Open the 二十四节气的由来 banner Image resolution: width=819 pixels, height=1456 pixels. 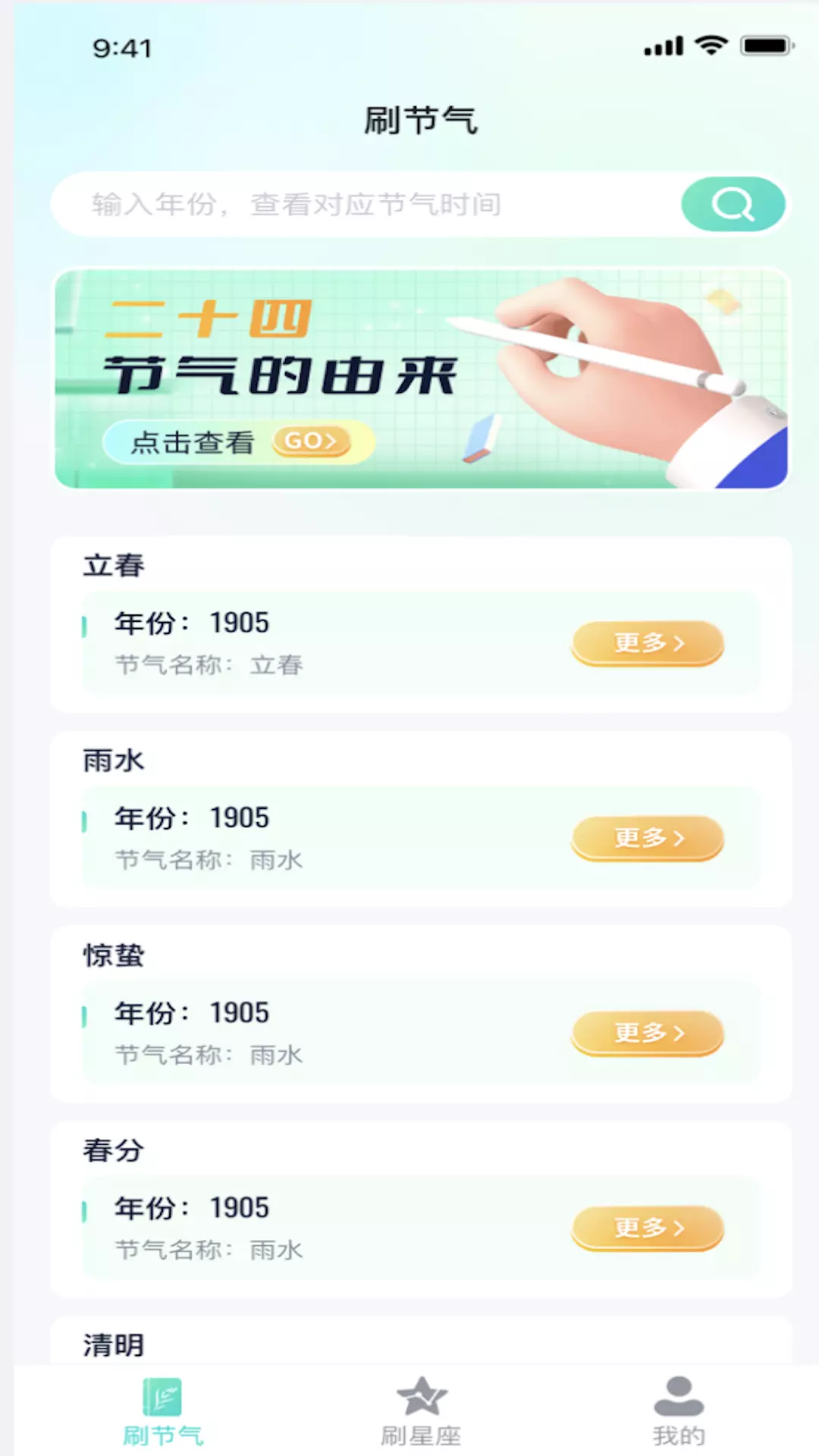coord(421,378)
